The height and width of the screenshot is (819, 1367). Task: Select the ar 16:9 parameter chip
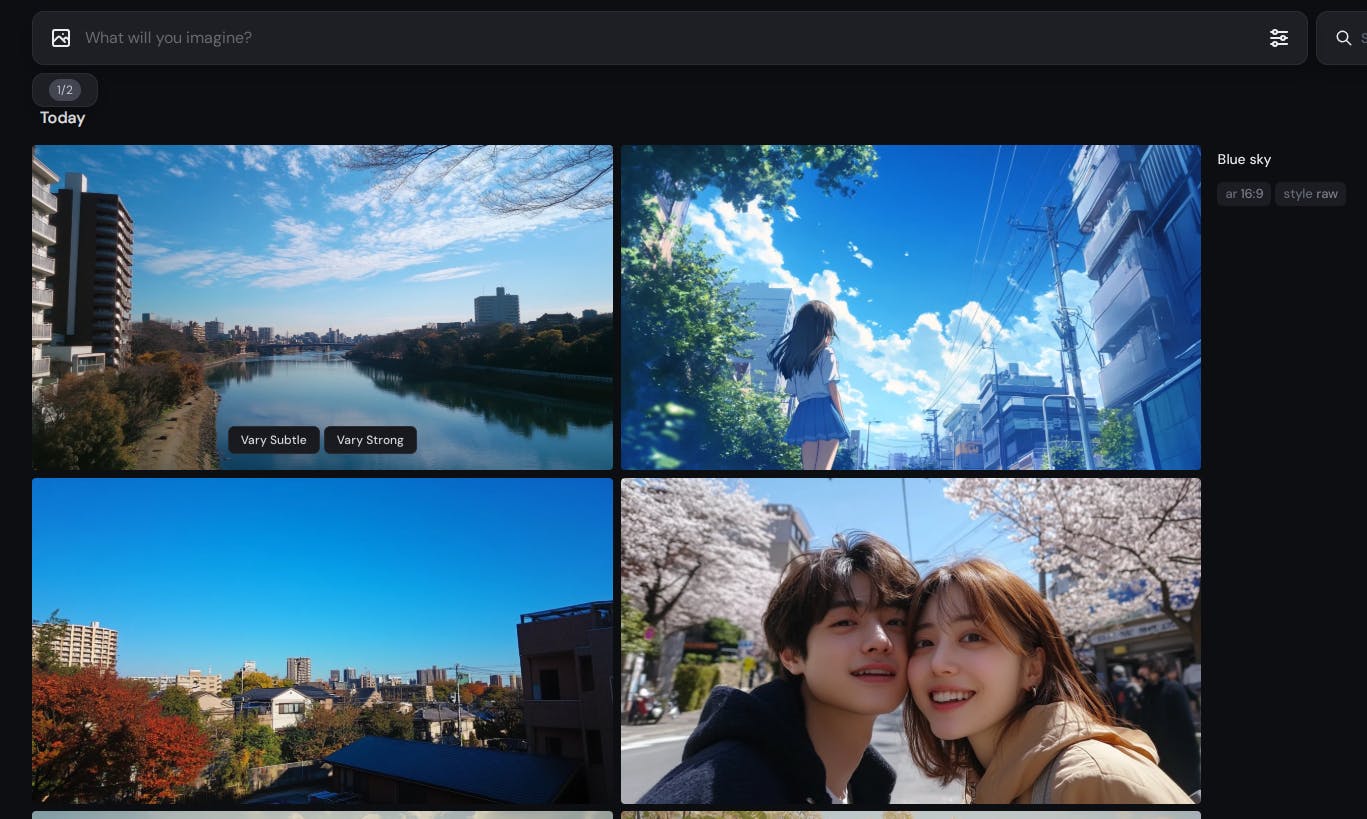click(x=1244, y=194)
